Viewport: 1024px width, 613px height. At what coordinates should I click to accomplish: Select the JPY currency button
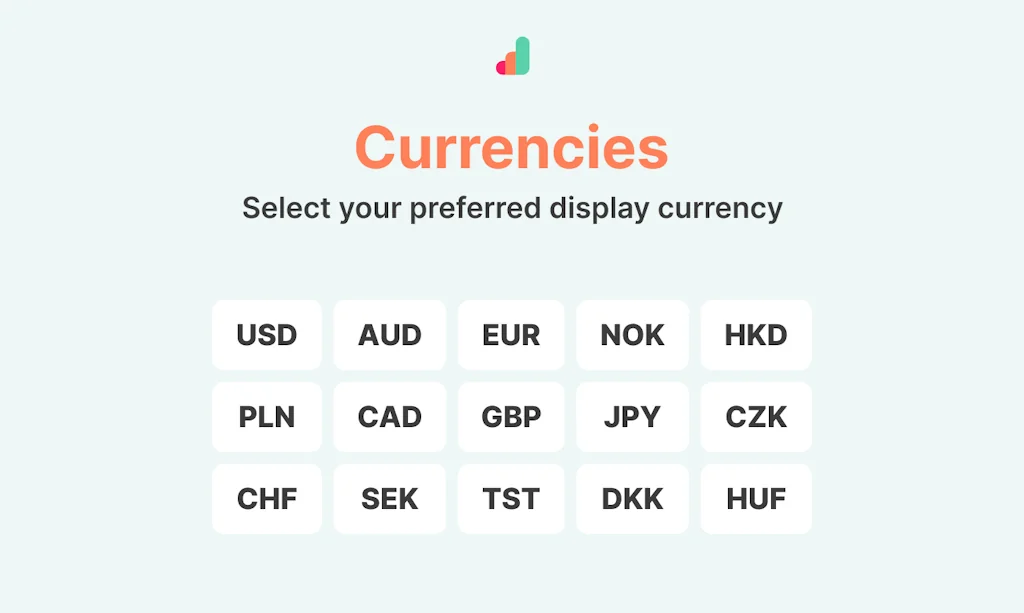click(633, 417)
